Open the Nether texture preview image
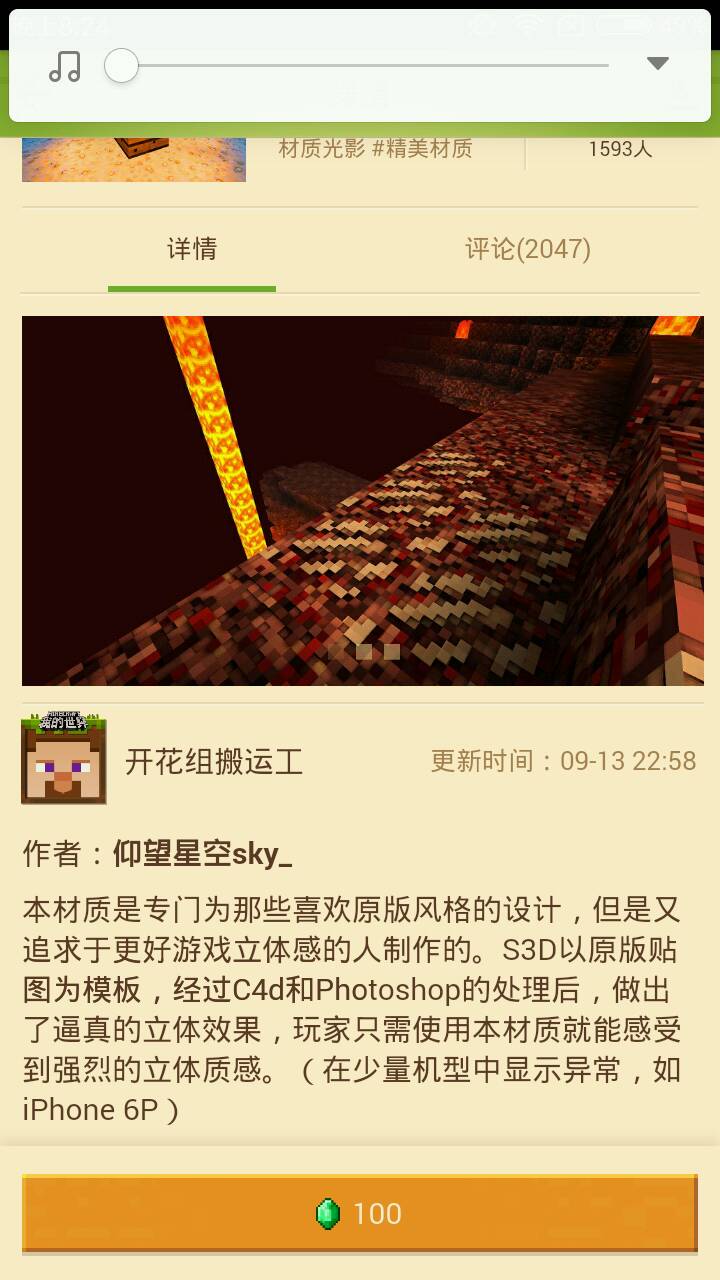Viewport: 720px width, 1280px height. [x=362, y=500]
